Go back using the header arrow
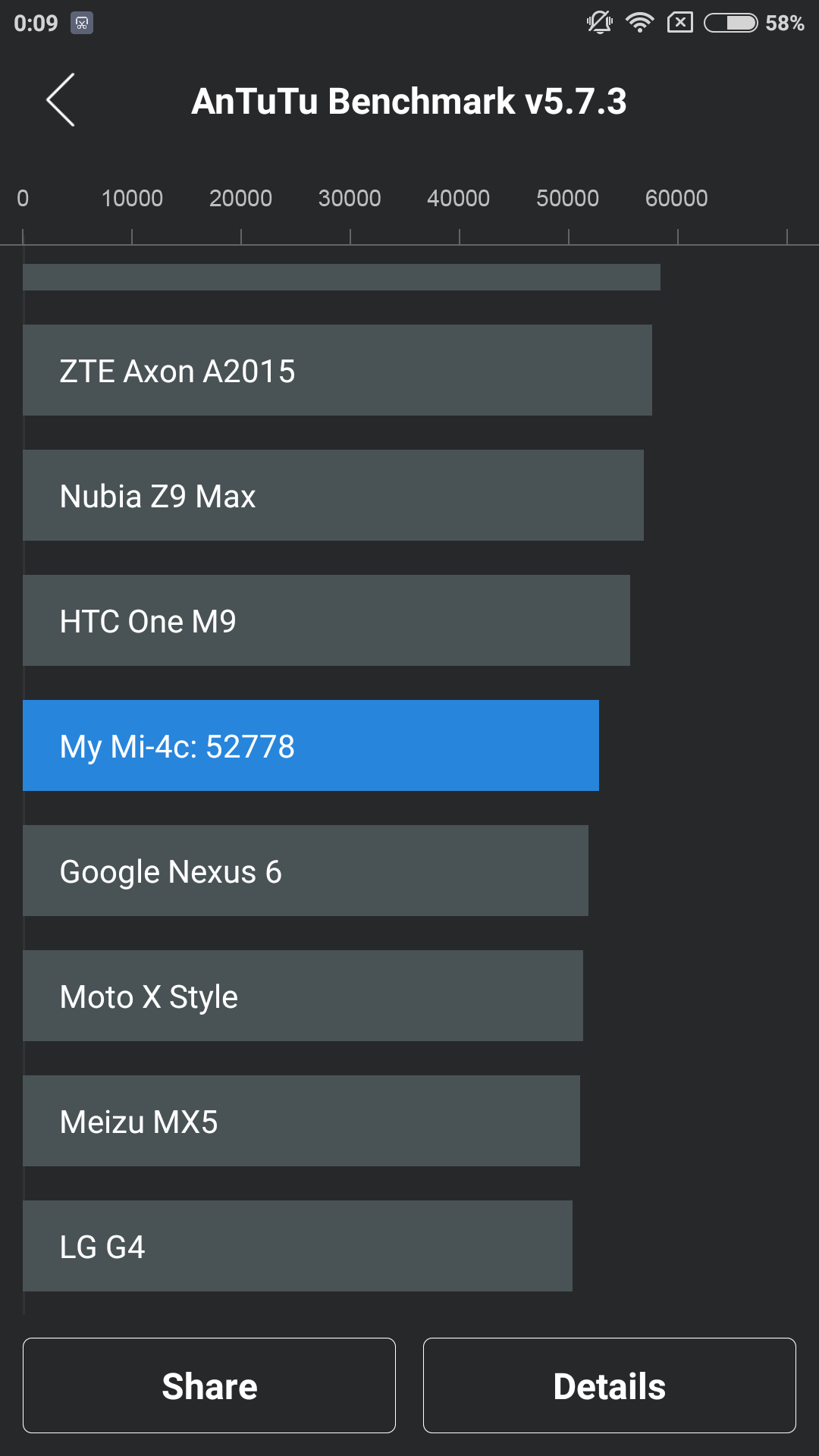Screen dimensions: 819x1456 [x=61, y=100]
